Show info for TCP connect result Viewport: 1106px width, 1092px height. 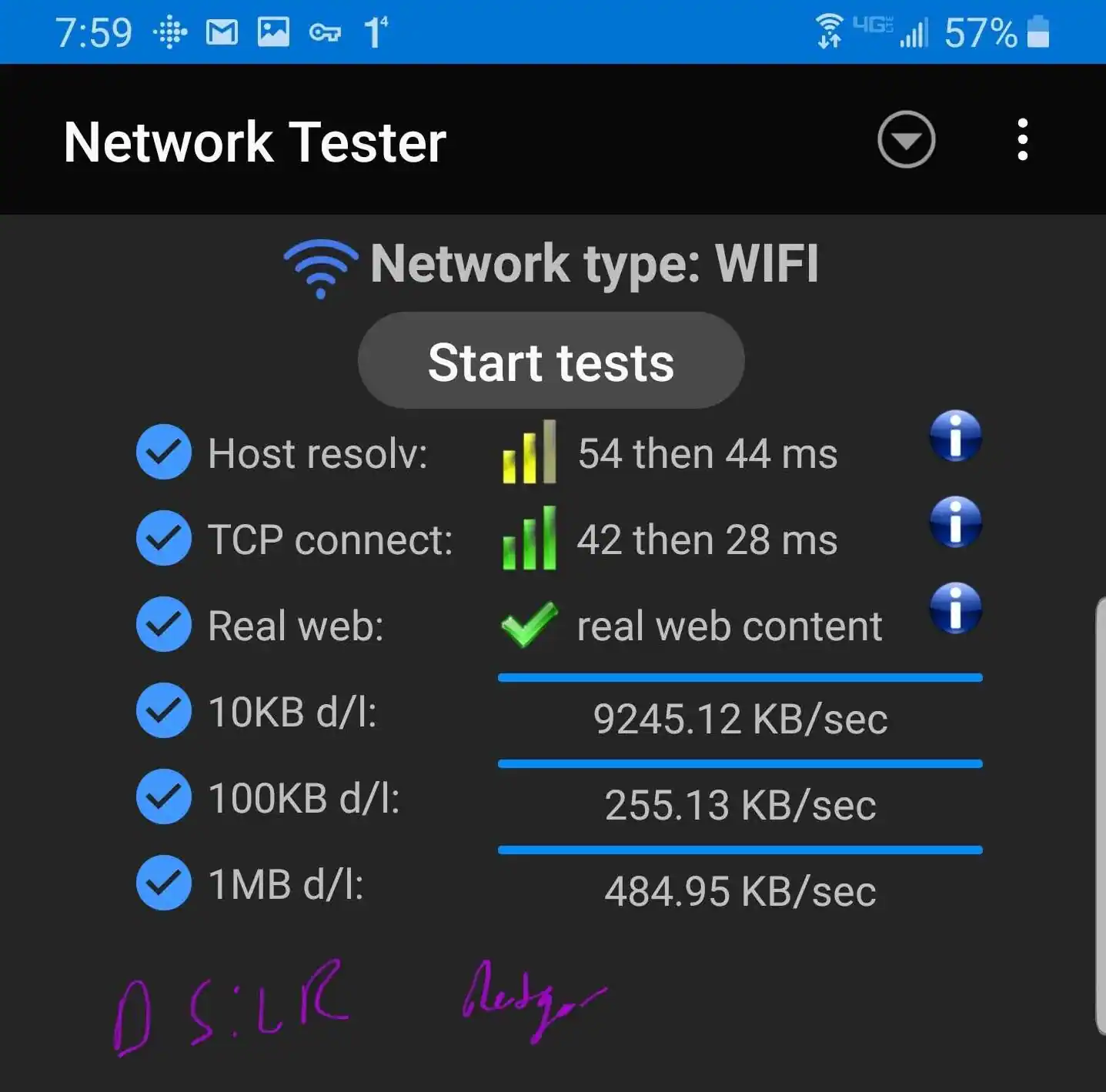pos(955,522)
